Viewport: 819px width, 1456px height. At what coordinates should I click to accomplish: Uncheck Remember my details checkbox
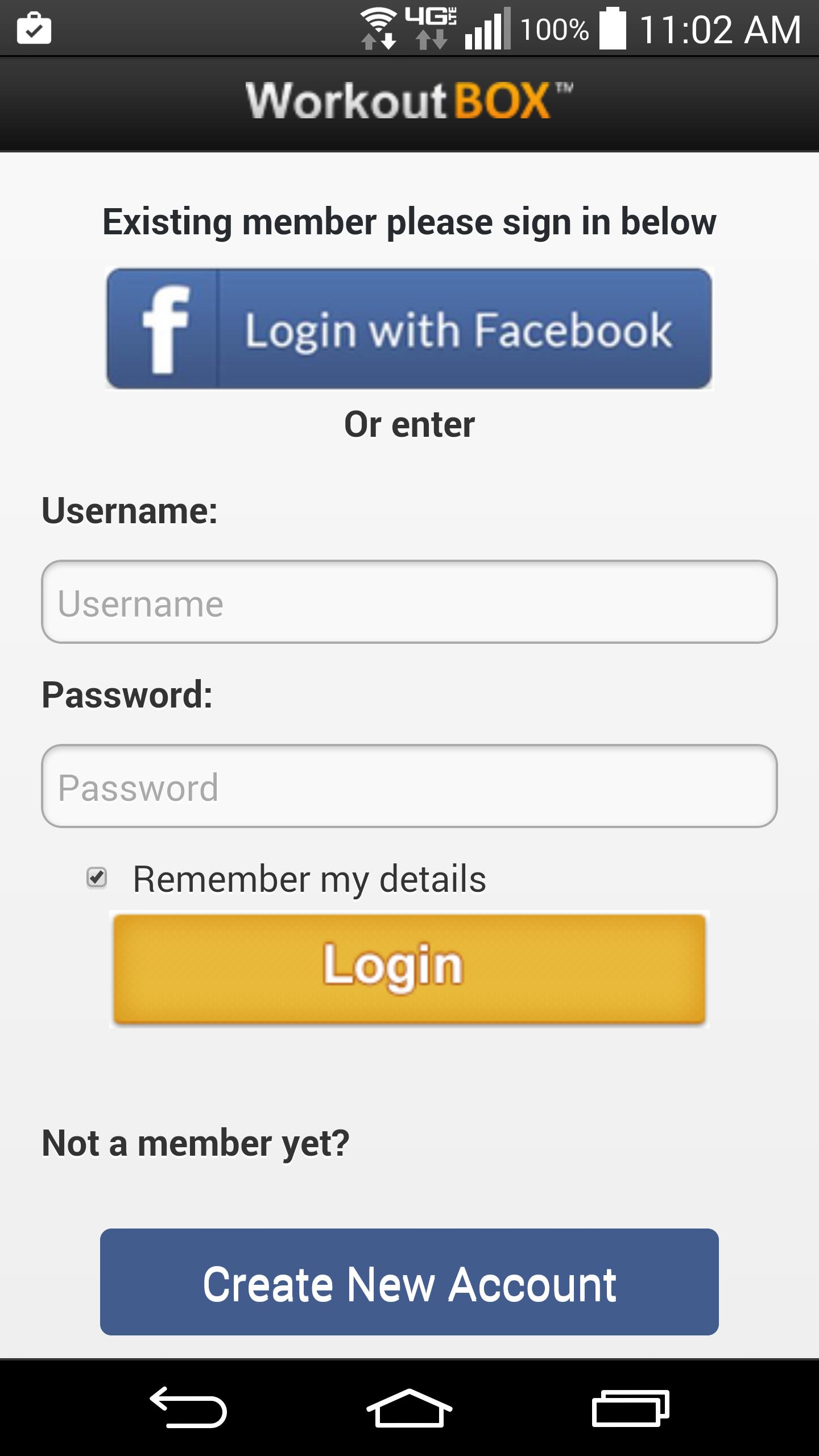[x=97, y=878]
